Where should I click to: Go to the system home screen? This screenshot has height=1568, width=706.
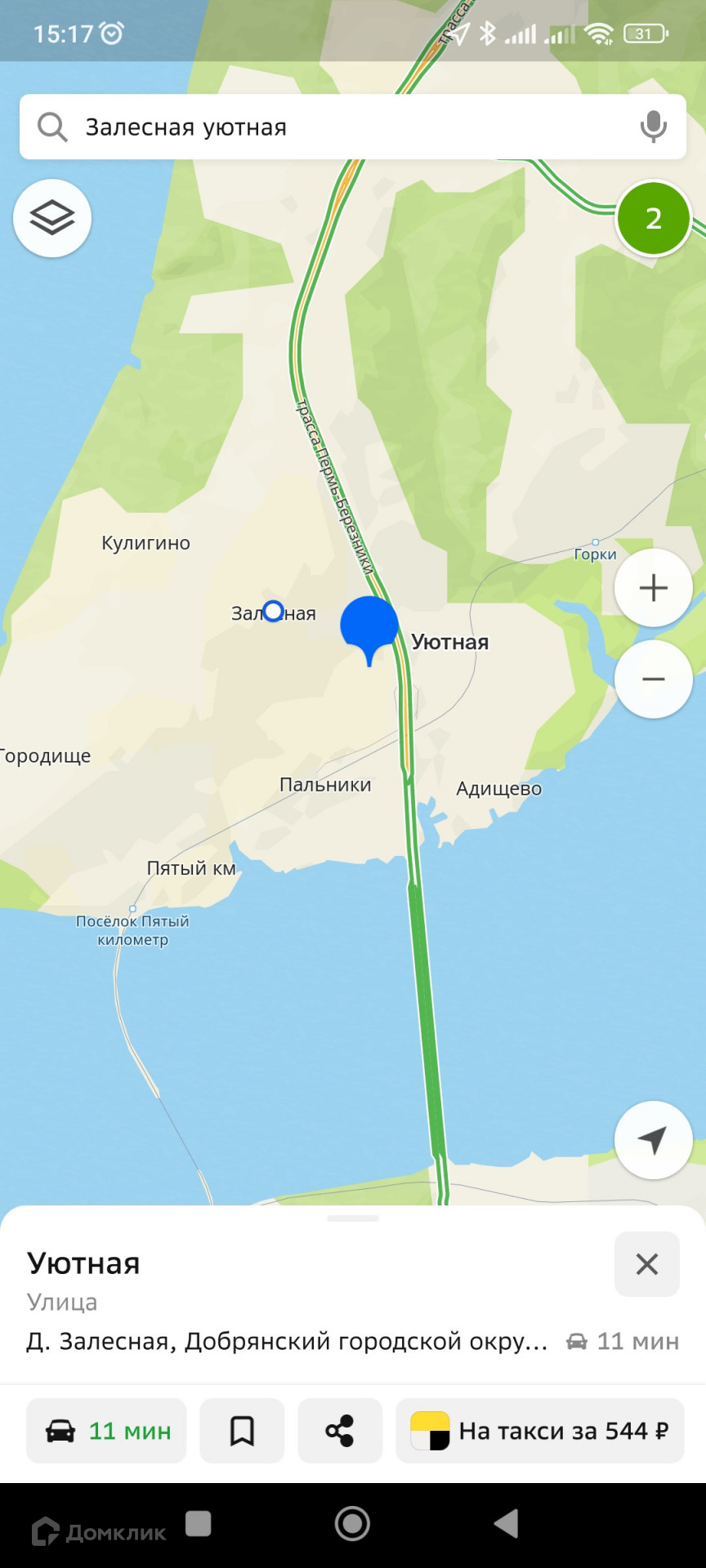352,1524
